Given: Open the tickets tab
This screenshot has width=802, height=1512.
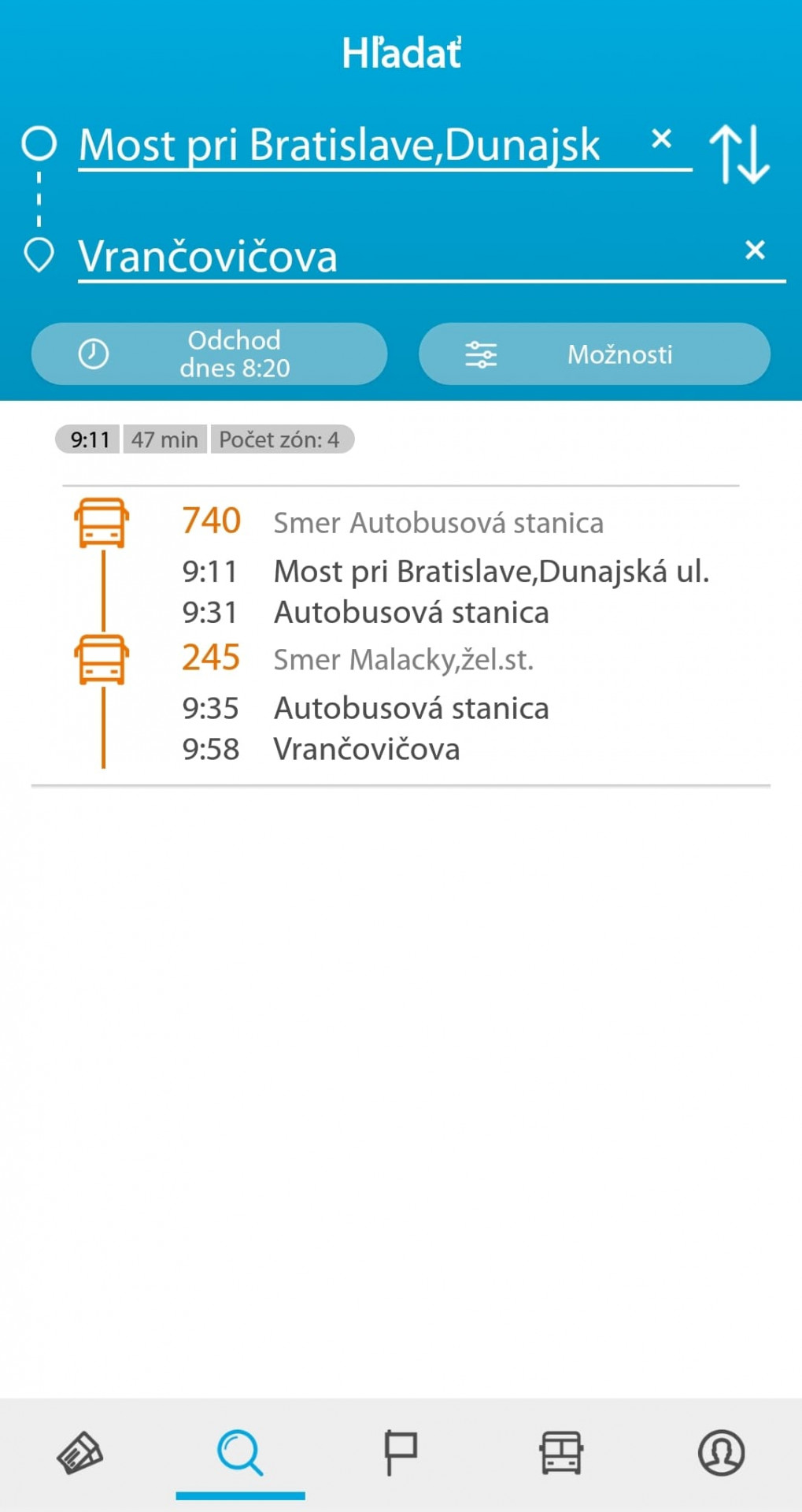Looking at the screenshot, I should click(80, 1453).
